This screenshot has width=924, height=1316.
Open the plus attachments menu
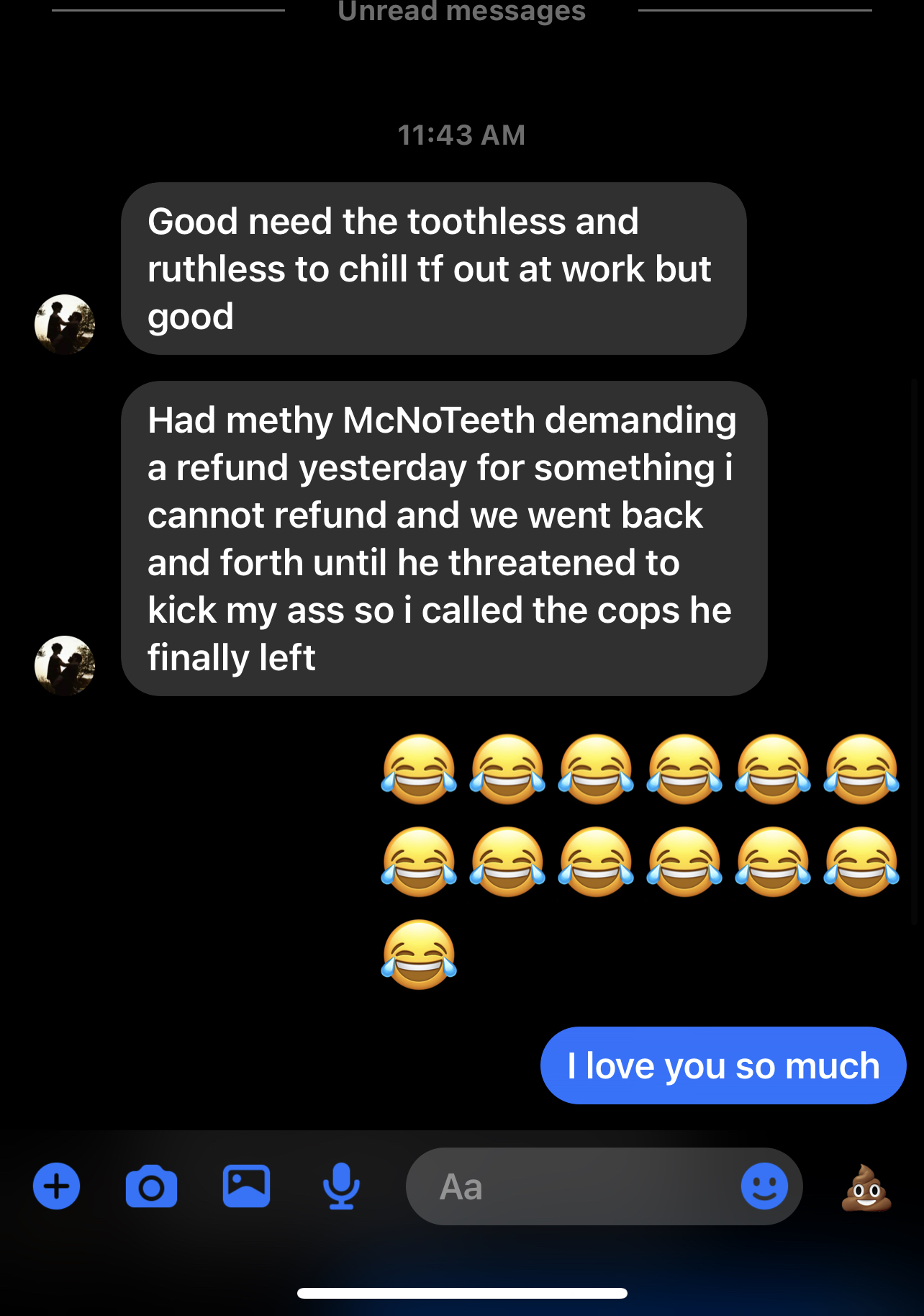point(56,1186)
